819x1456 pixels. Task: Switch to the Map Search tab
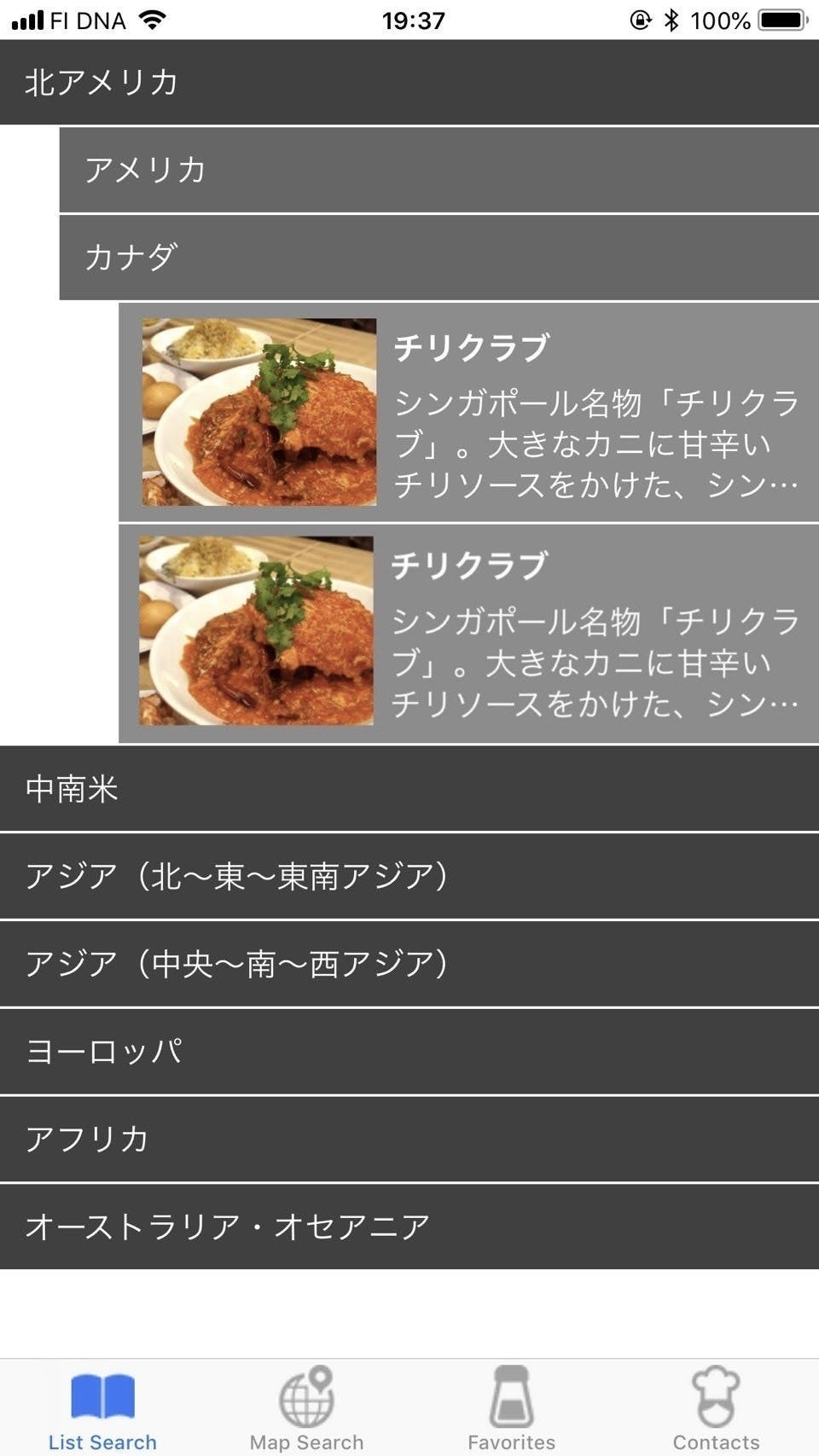pyautogui.click(x=307, y=1407)
